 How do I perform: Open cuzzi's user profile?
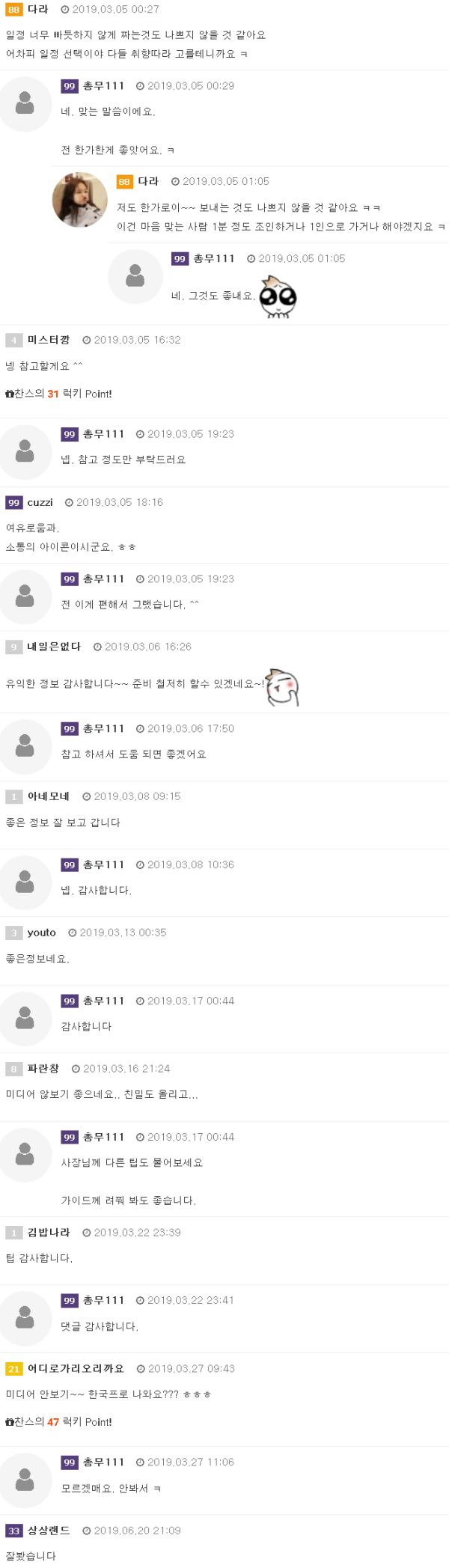[40, 502]
